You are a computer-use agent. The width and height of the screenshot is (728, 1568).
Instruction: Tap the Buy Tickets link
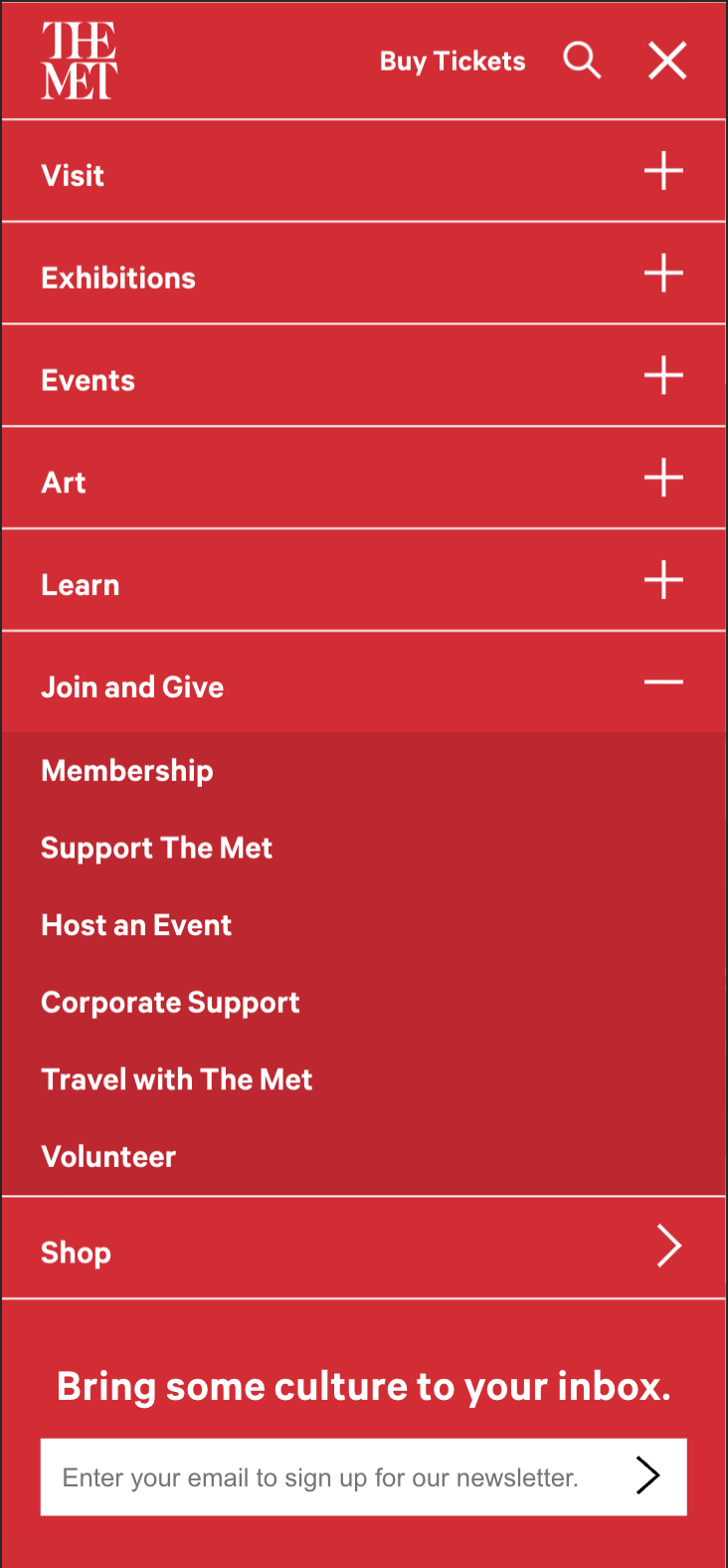pyautogui.click(x=453, y=61)
